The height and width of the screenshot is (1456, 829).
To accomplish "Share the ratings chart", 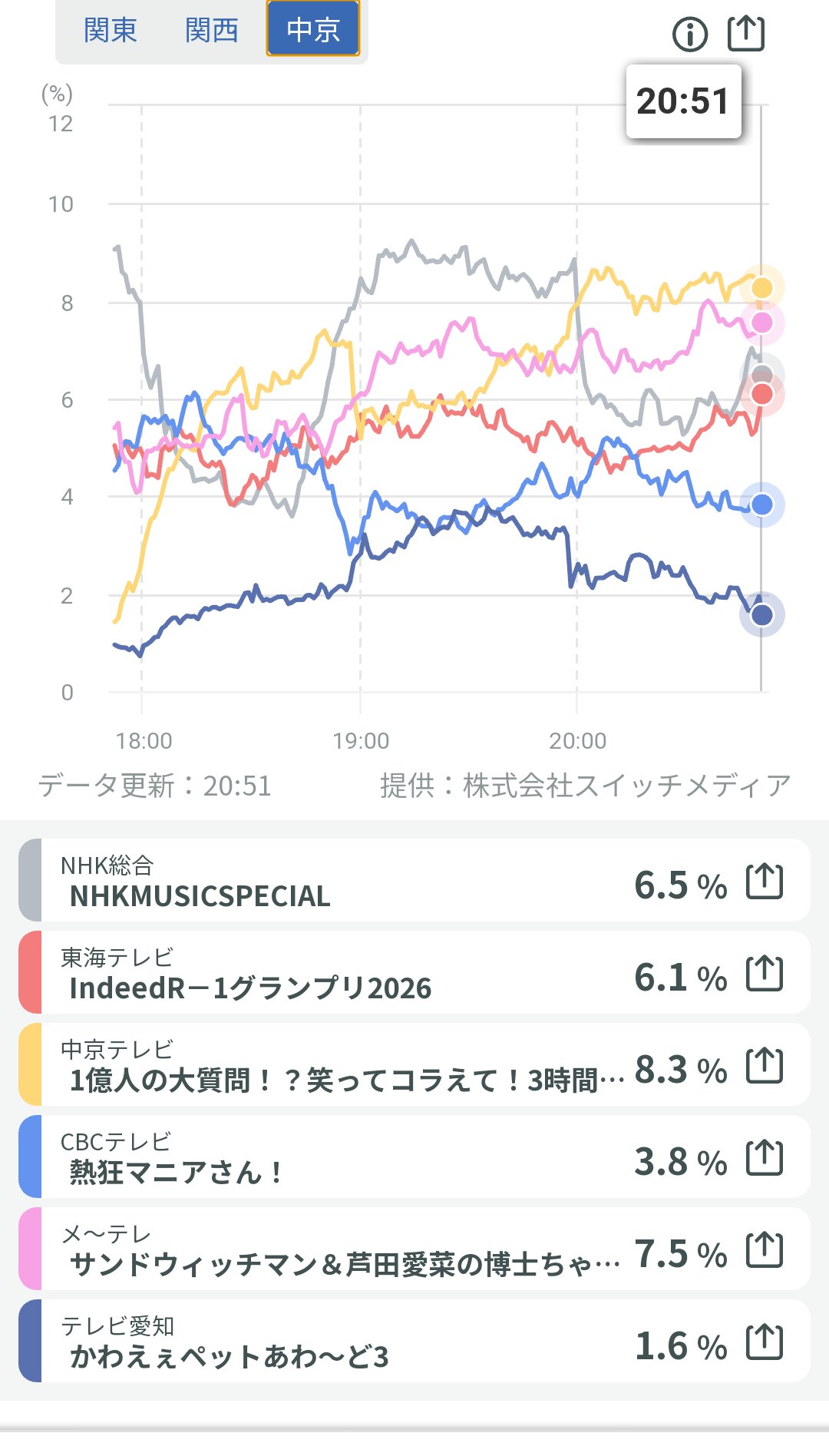I will pyautogui.click(x=746, y=33).
